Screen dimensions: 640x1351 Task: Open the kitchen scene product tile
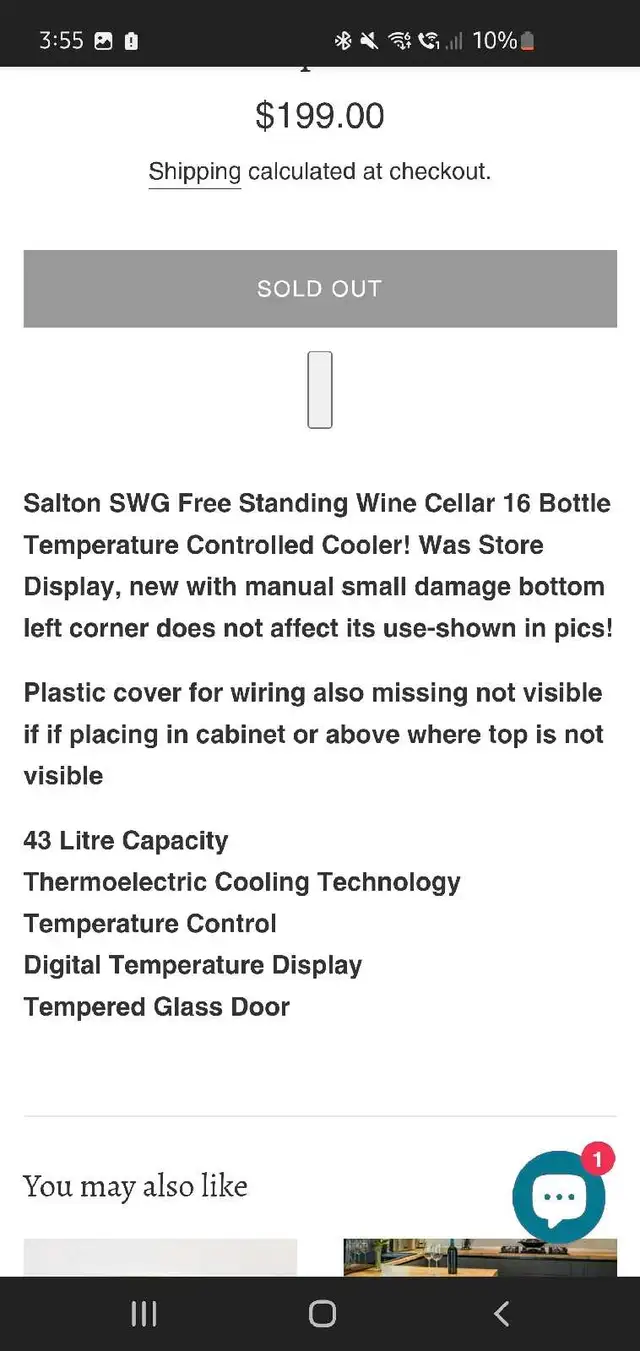(480, 1257)
